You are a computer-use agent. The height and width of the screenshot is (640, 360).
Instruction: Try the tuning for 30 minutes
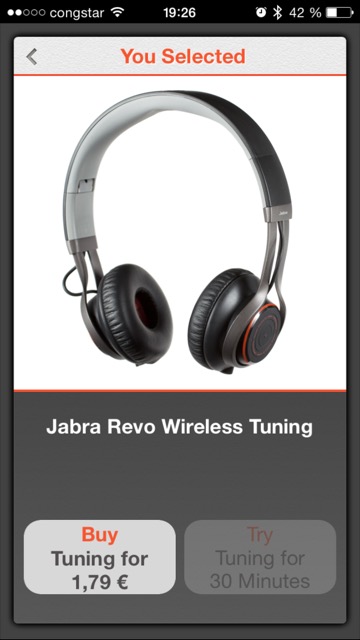coord(260,557)
